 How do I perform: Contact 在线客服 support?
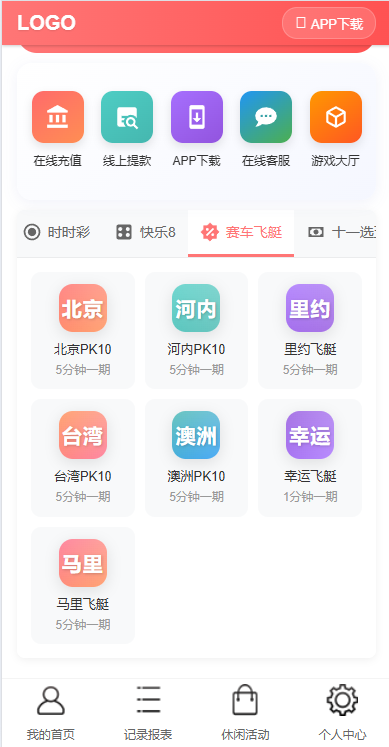point(266,130)
